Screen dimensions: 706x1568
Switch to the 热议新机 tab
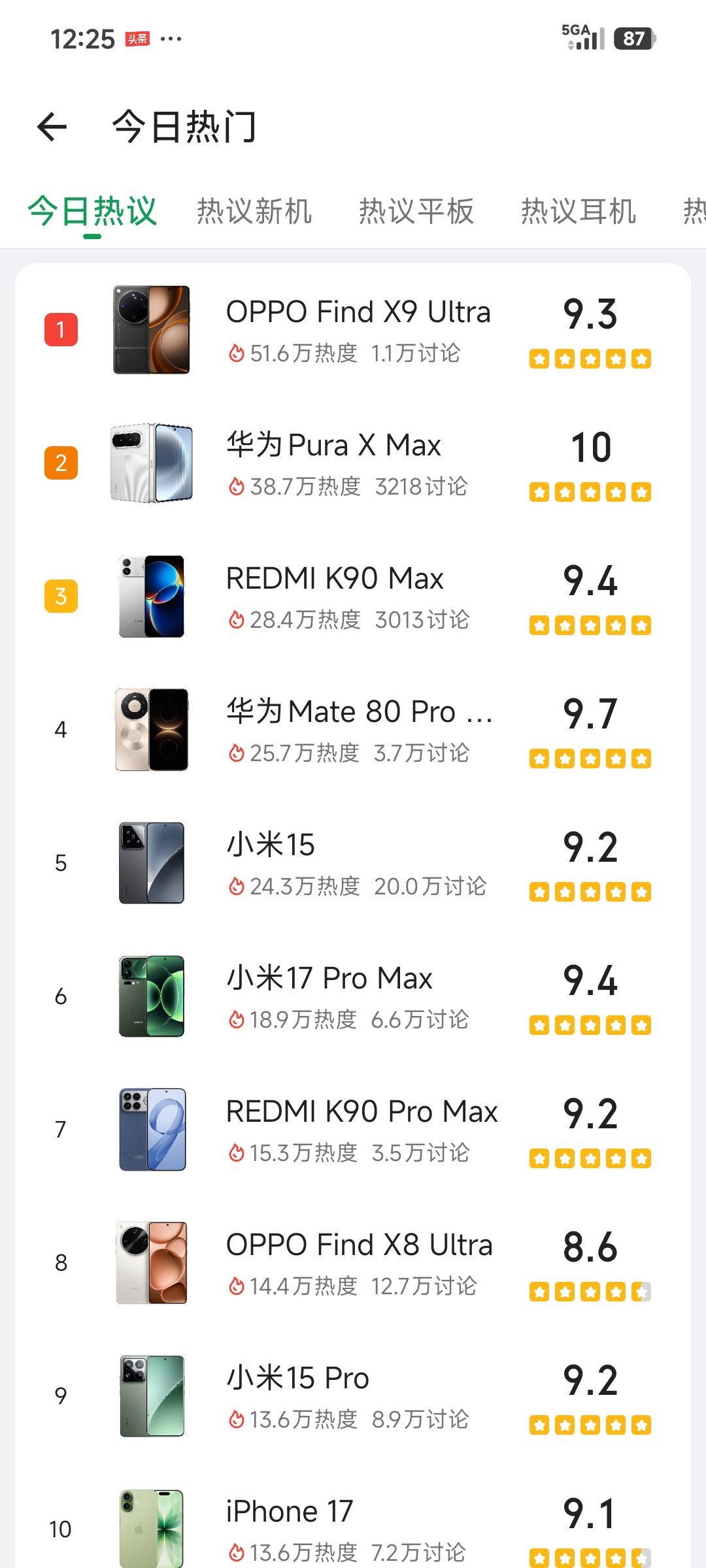[254, 210]
